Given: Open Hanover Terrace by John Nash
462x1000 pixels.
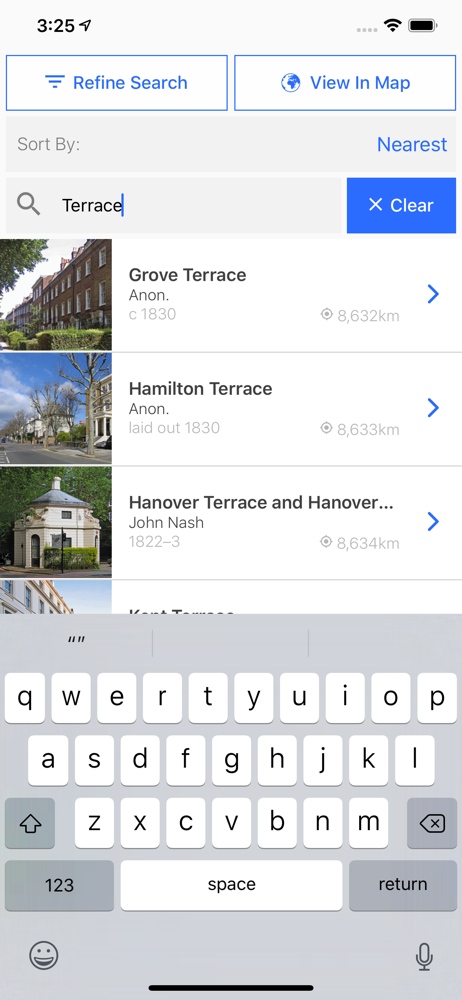Looking at the screenshot, I should tap(231, 522).
